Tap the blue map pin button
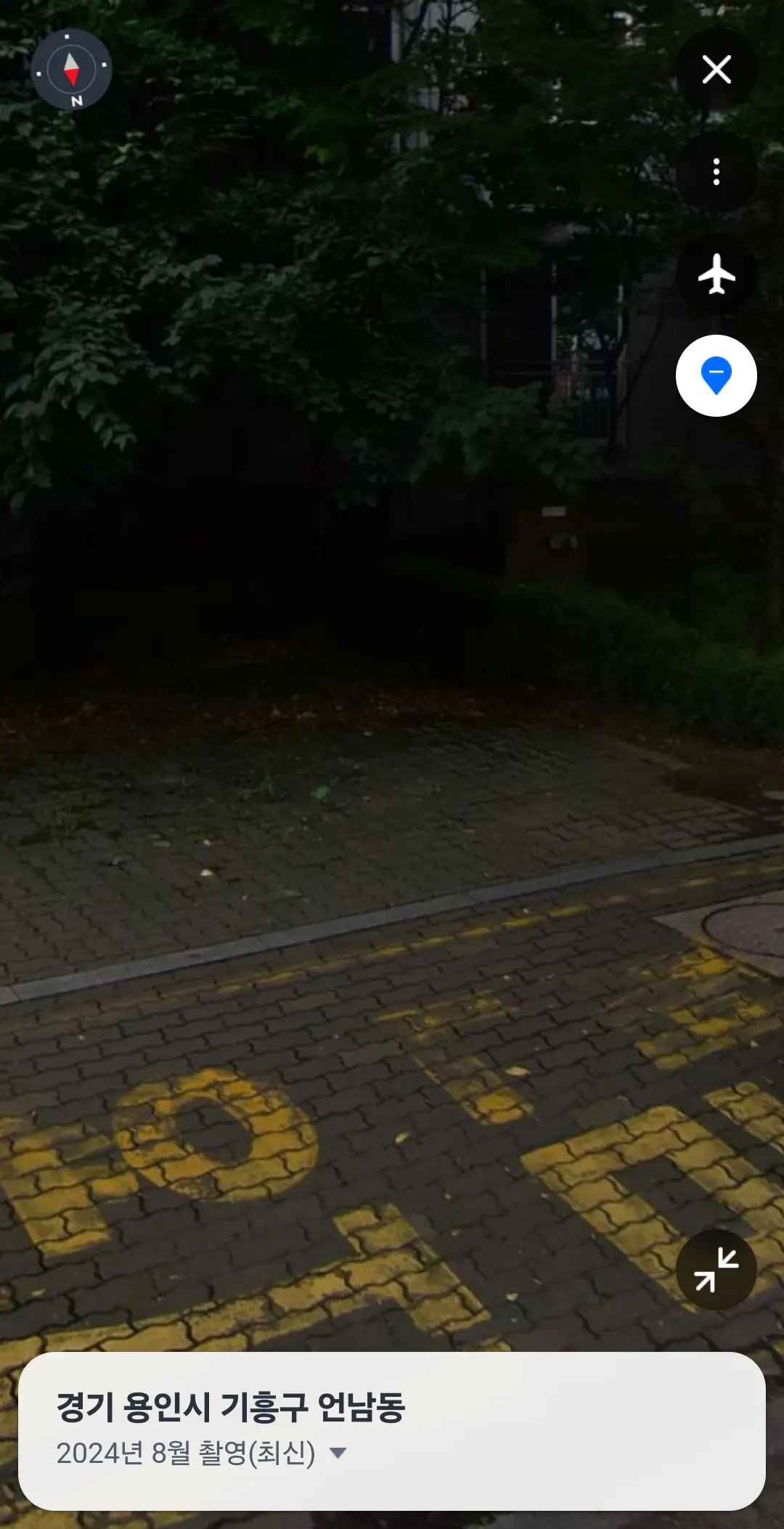784x1529 pixels. pos(716,375)
